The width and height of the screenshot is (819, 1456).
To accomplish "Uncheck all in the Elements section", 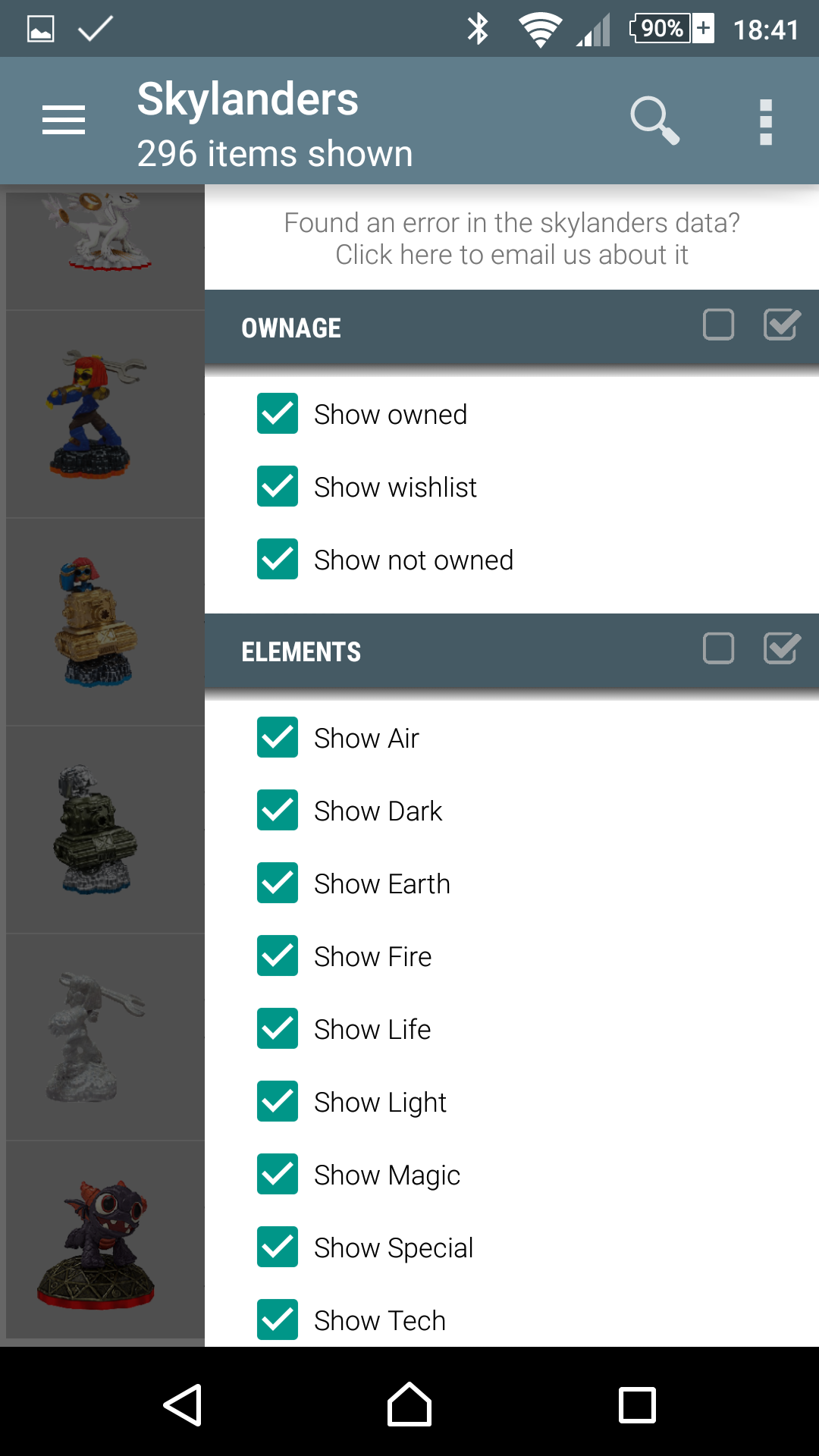I will [718, 649].
